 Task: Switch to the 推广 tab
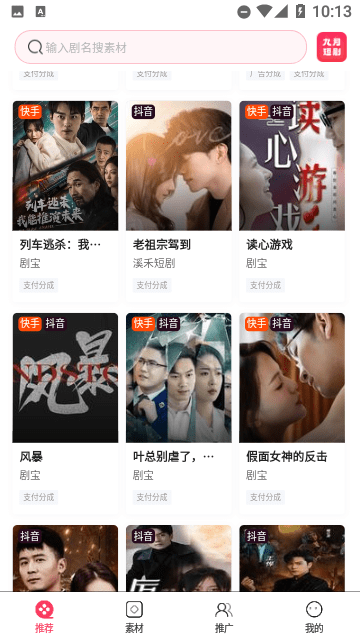(x=224, y=616)
